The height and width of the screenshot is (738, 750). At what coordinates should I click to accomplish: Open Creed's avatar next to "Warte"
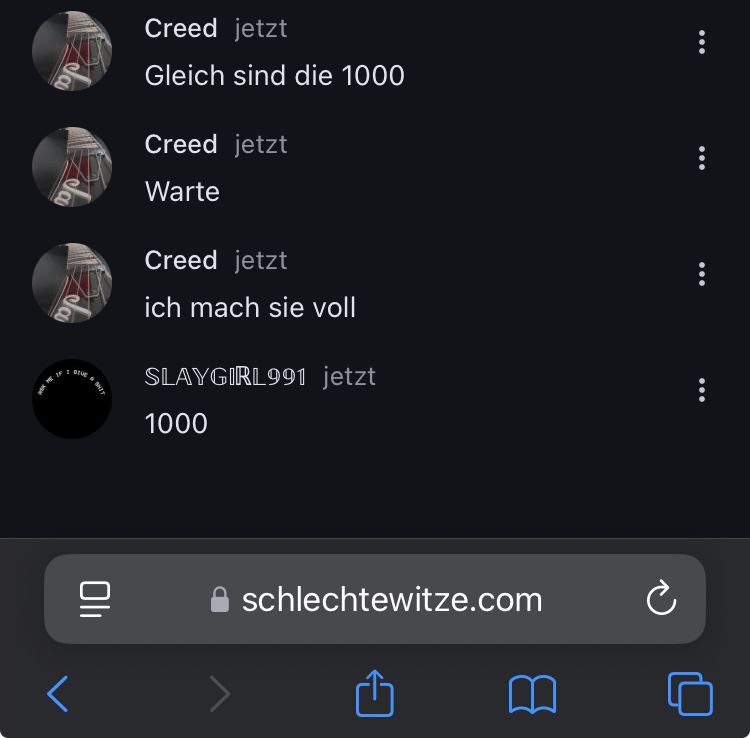72,167
